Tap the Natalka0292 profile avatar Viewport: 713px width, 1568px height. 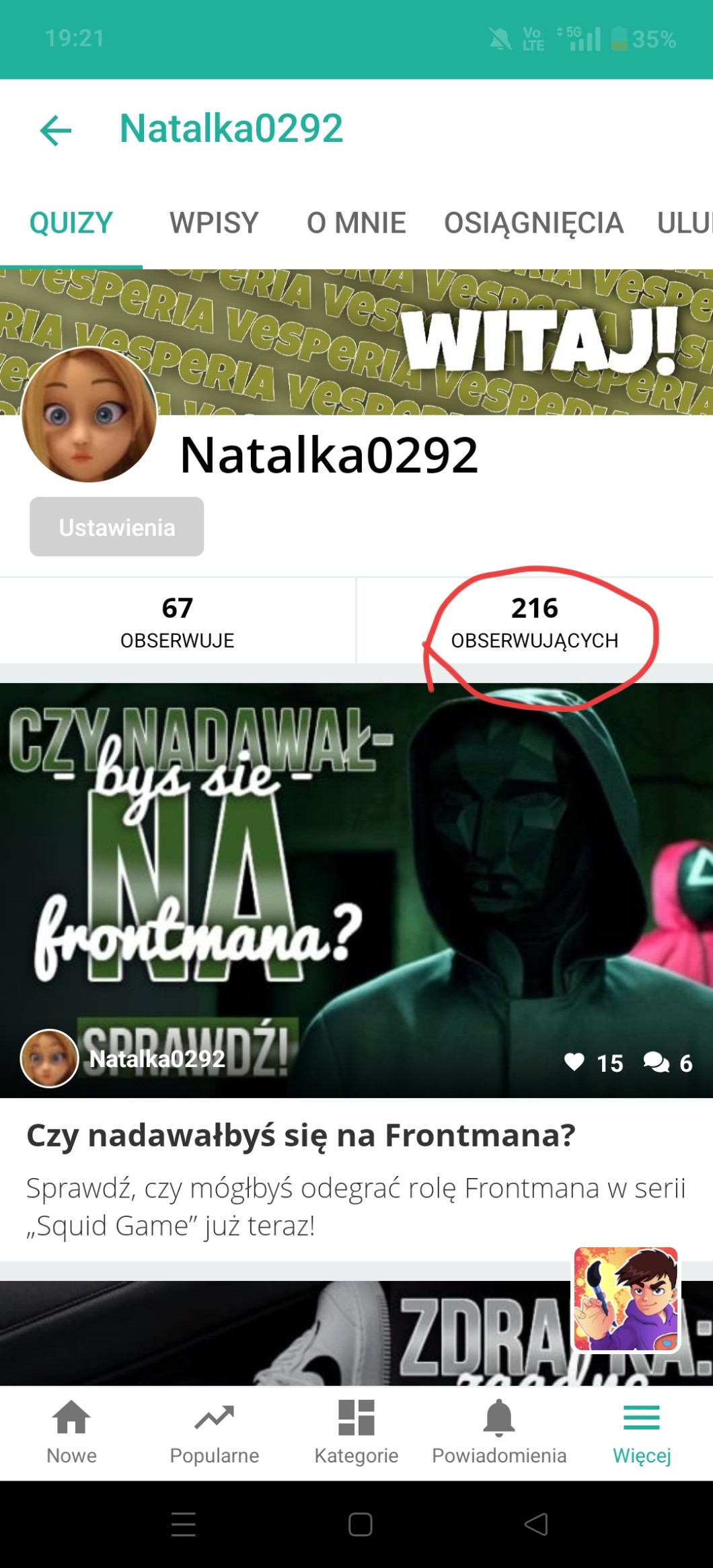89,415
